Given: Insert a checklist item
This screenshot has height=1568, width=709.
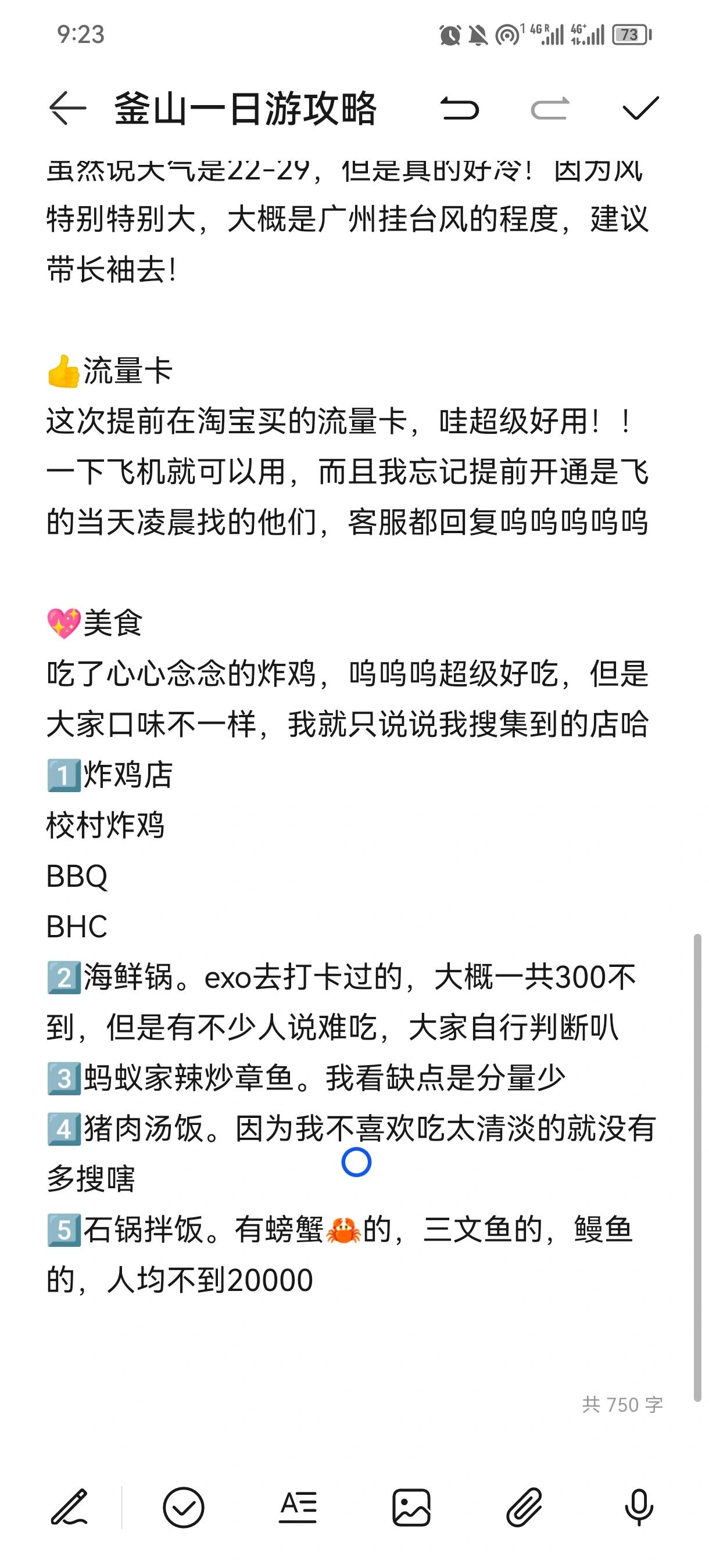Looking at the screenshot, I should [183, 1507].
